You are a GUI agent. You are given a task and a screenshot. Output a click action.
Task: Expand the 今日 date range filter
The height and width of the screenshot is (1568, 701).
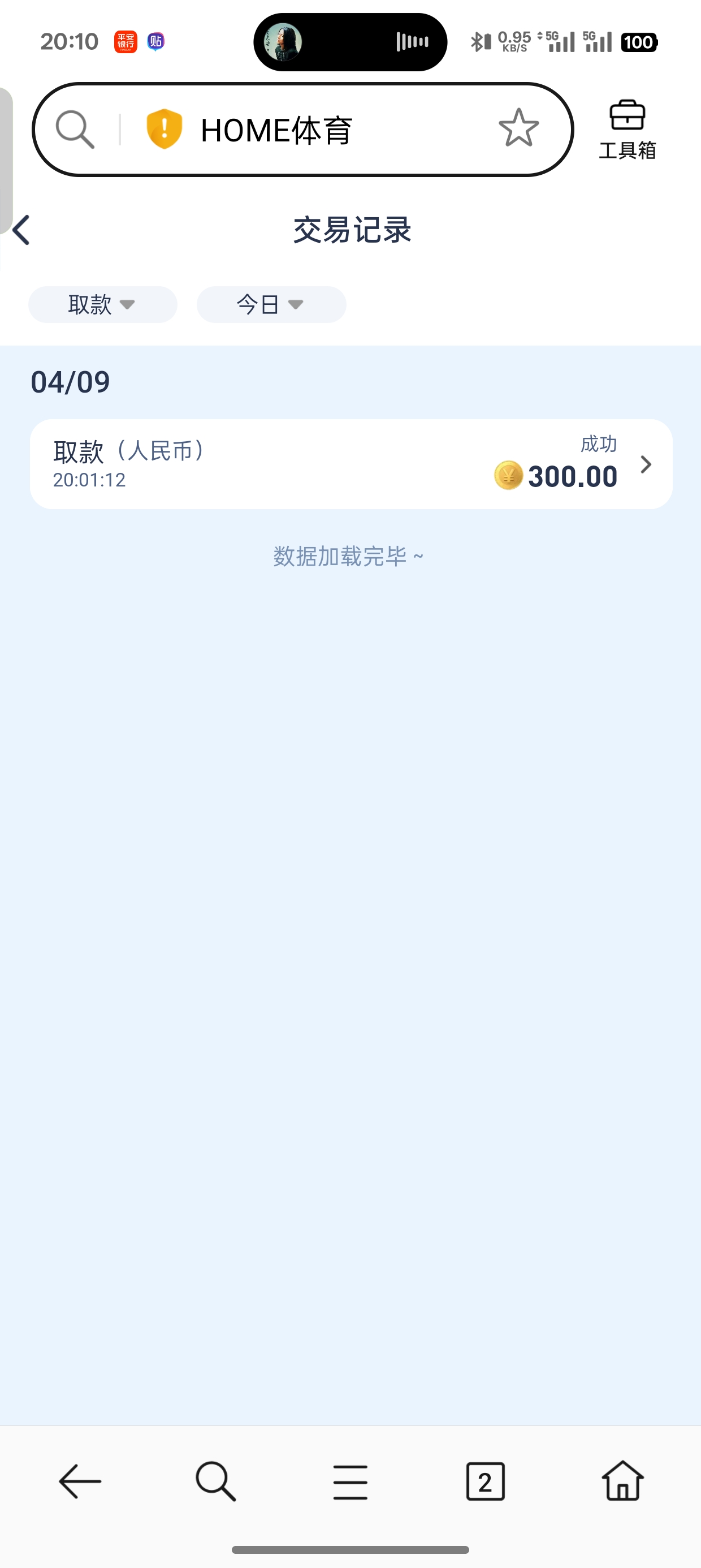click(x=271, y=304)
